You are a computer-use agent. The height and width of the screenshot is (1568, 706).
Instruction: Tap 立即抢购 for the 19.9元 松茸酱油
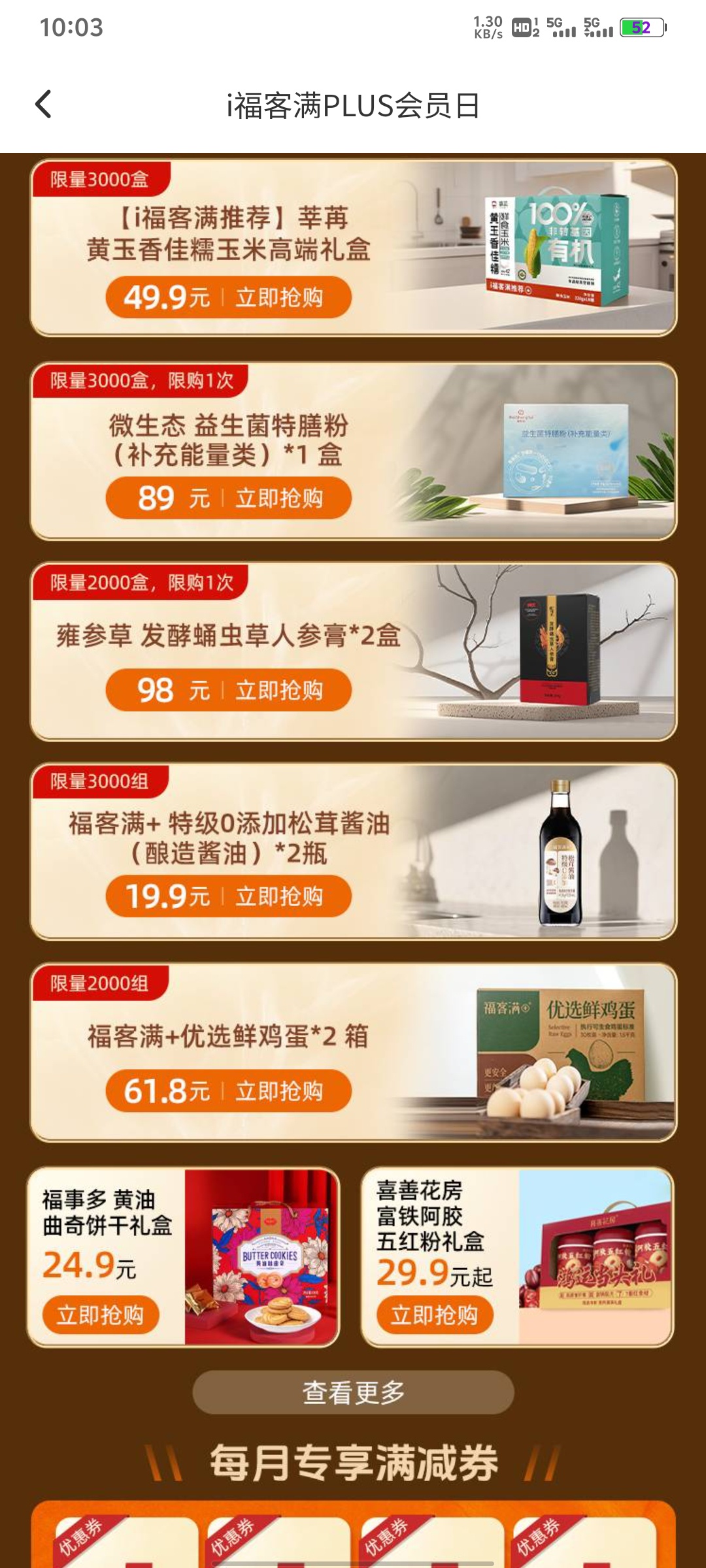click(x=228, y=896)
